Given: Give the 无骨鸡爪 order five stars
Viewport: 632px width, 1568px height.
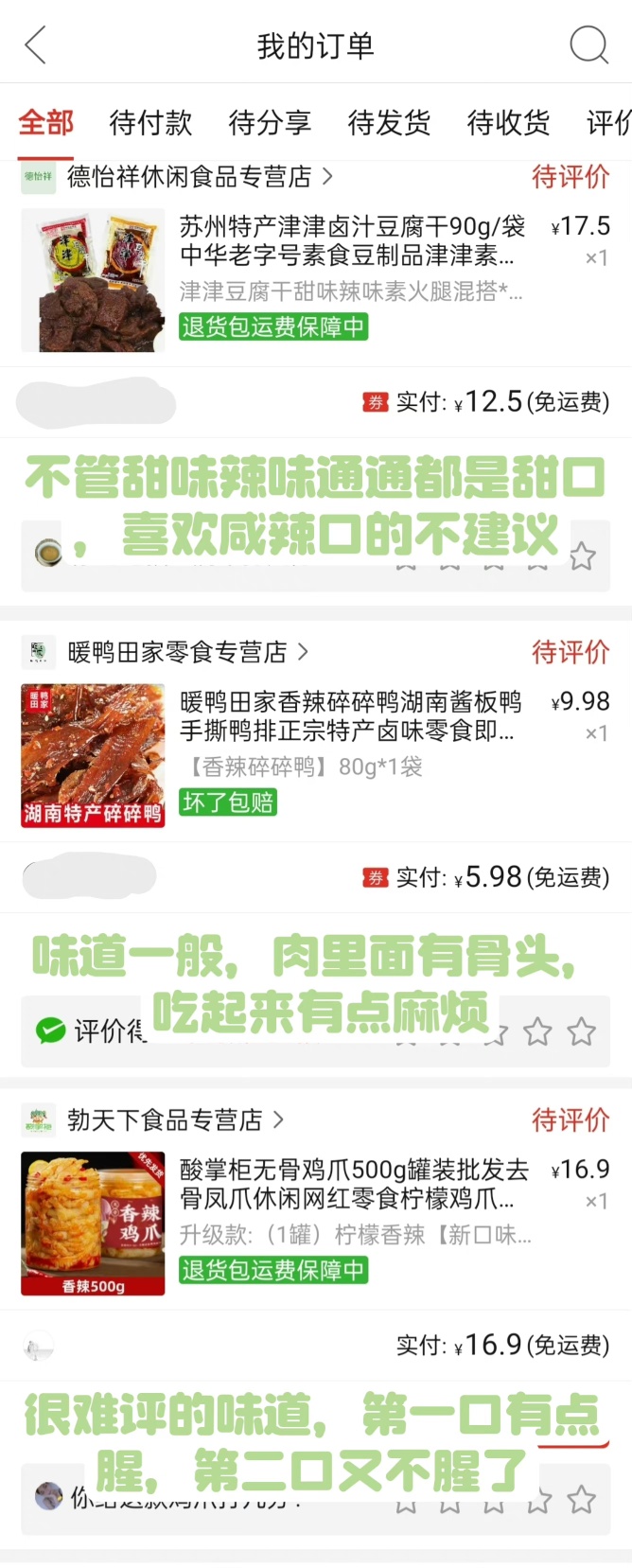Looking at the screenshot, I should [x=582, y=1499].
